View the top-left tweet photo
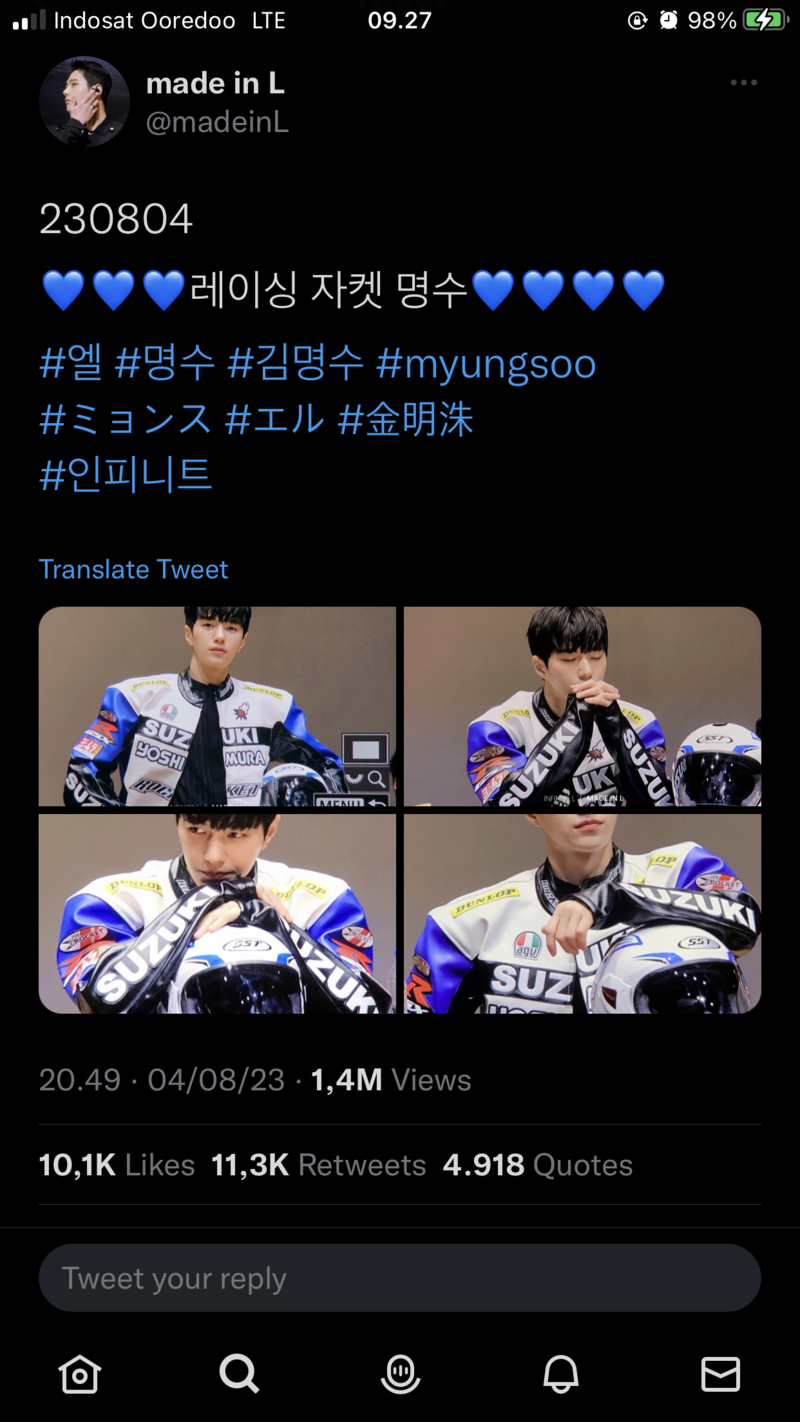Image resolution: width=800 pixels, height=1422 pixels. point(217,706)
